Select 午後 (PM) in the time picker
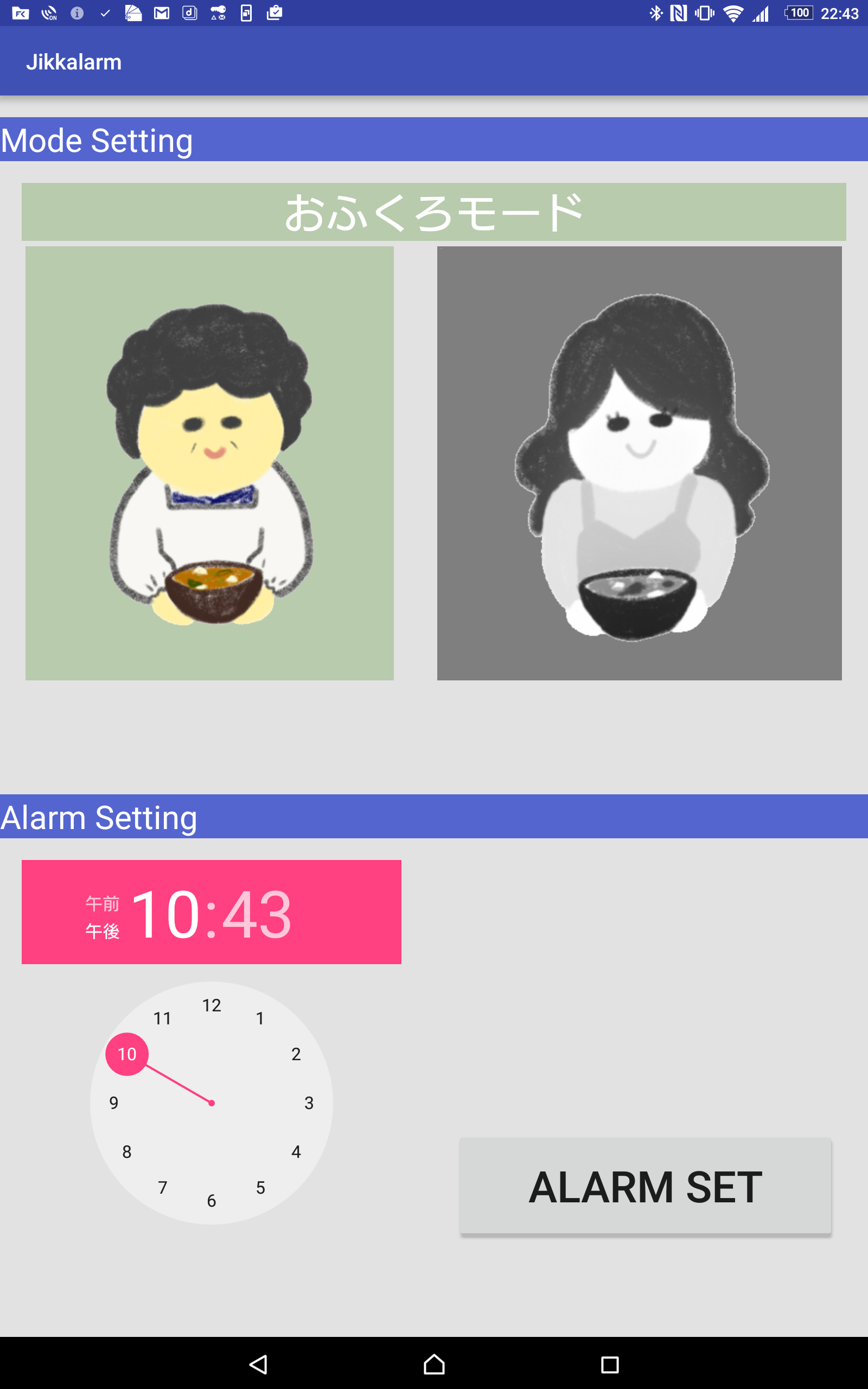This screenshot has width=868, height=1389. pos(102,931)
